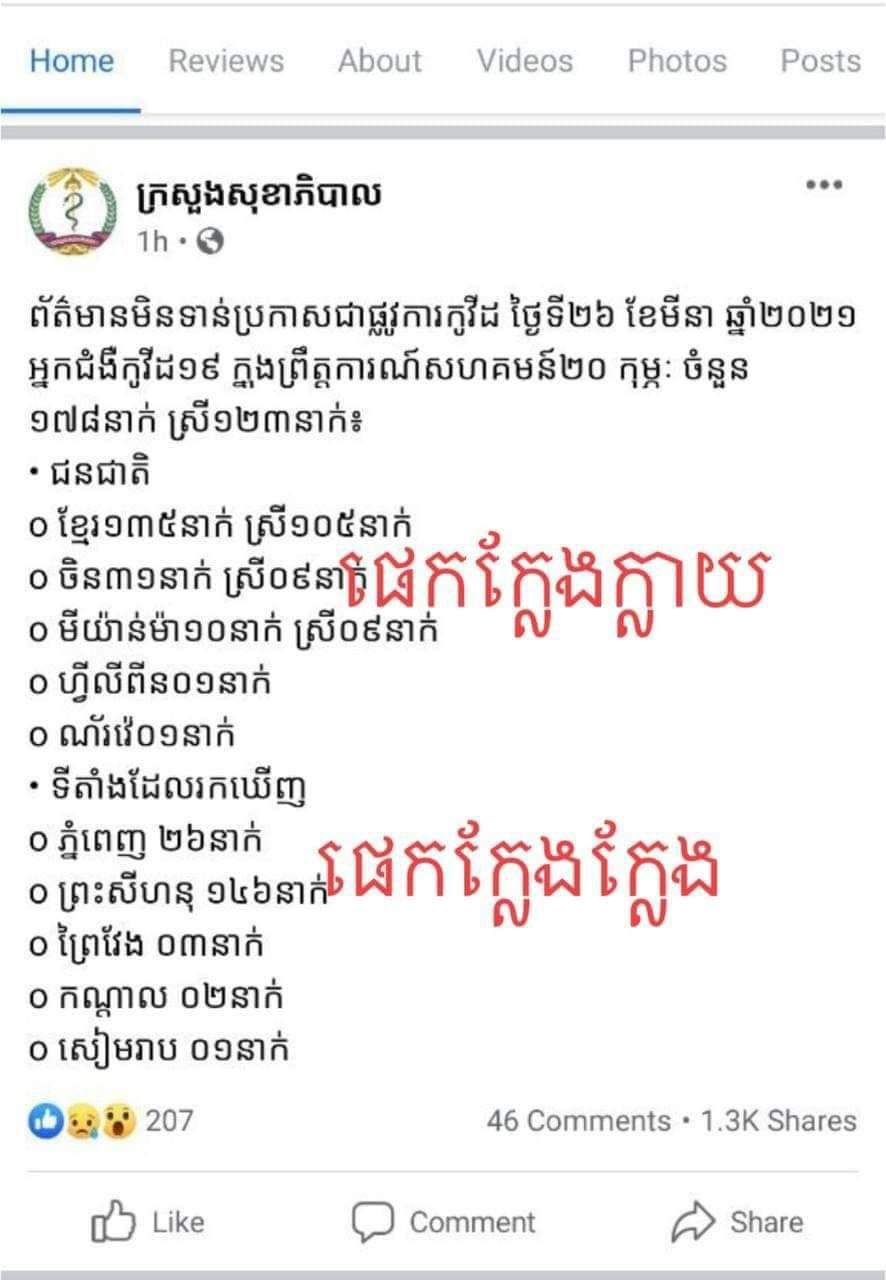The image size is (886, 1280).
Task: Switch to the Posts tab
Action: (820, 62)
